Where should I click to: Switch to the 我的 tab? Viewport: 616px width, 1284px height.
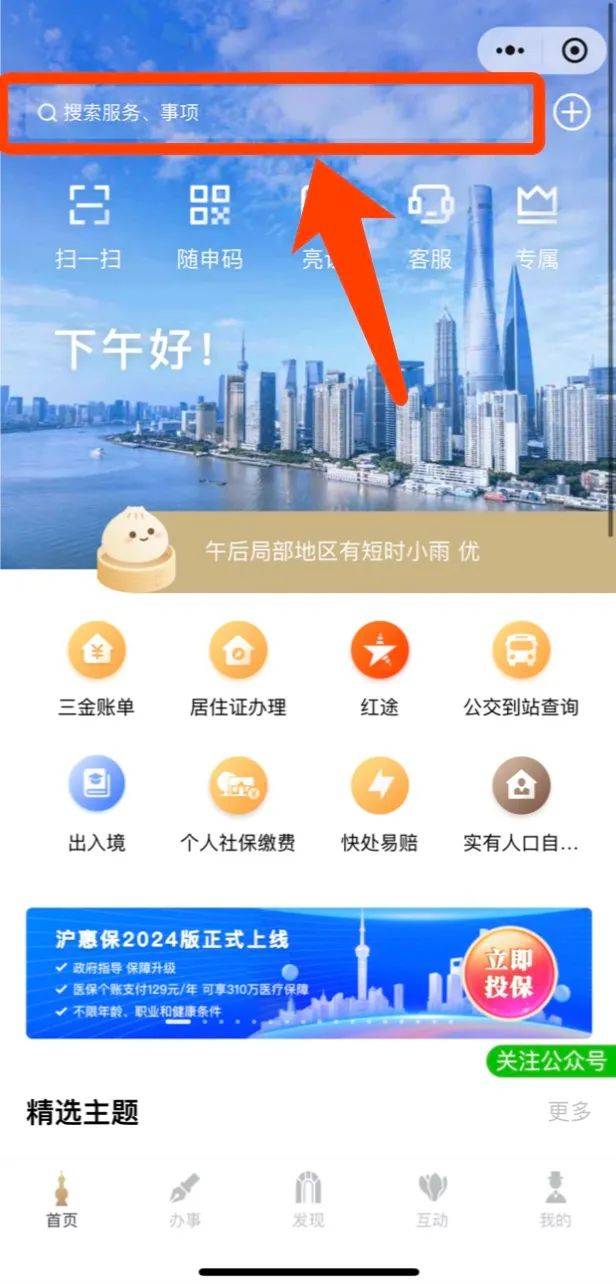(x=555, y=1200)
